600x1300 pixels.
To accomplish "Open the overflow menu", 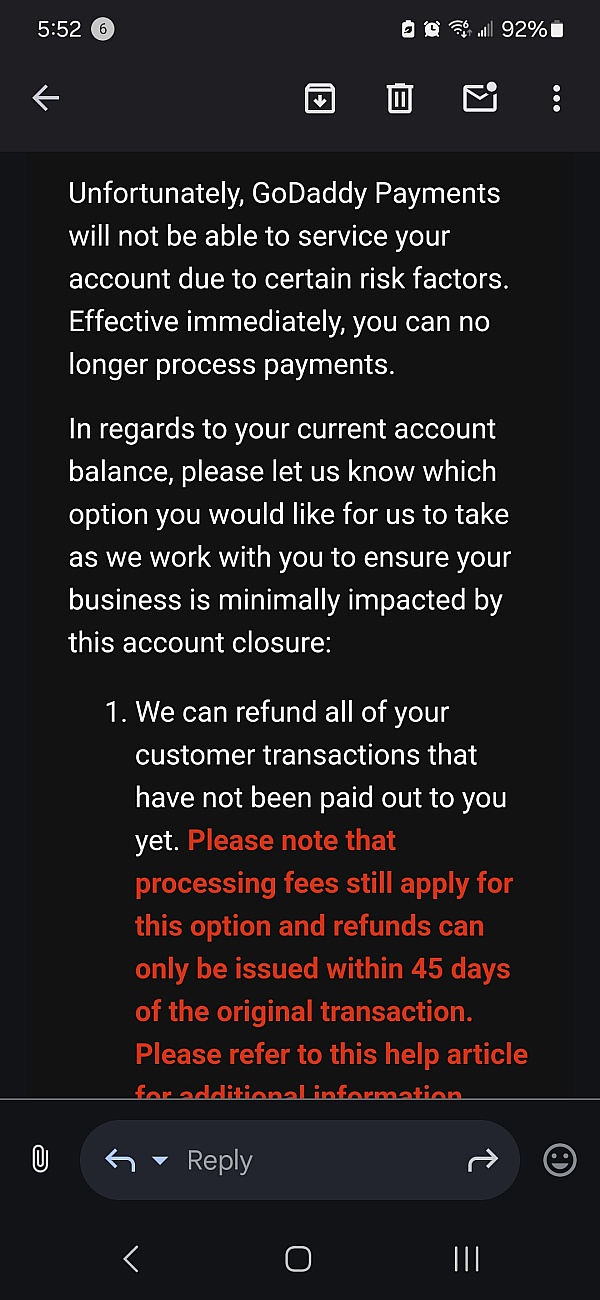I will pos(556,98).
